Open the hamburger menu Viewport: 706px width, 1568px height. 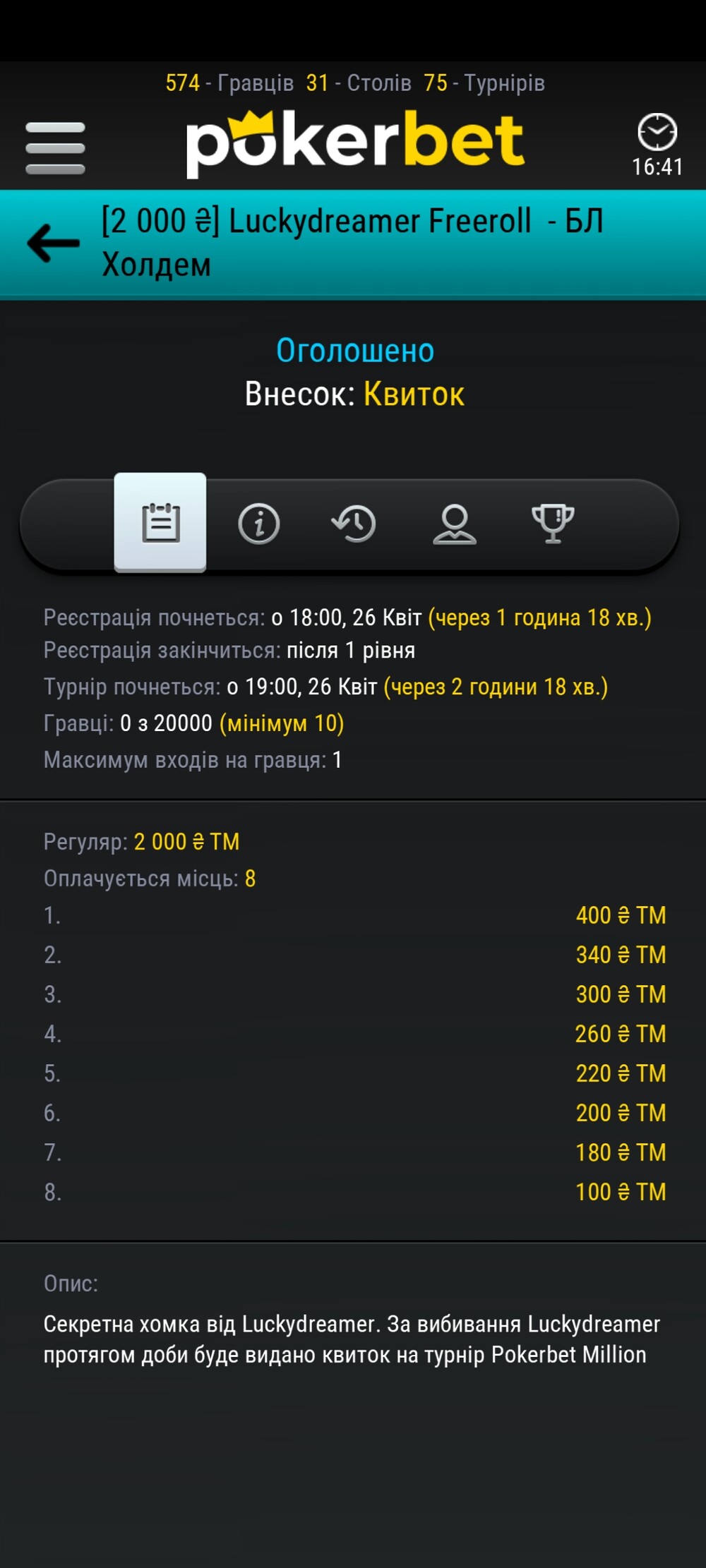(x=55, y=148)
